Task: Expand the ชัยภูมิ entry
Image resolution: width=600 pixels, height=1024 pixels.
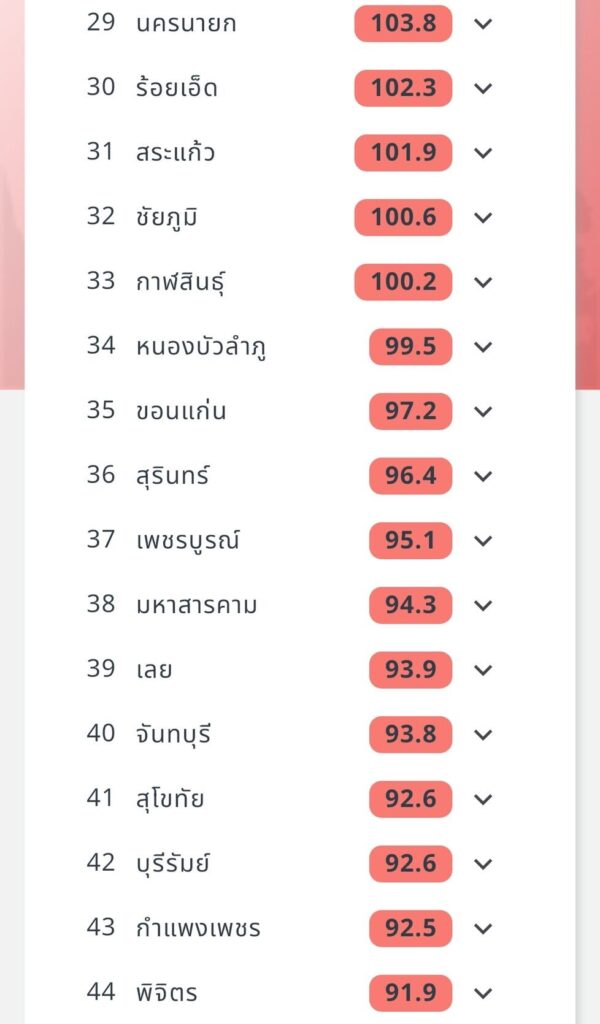Action: (x=483, y=217)
